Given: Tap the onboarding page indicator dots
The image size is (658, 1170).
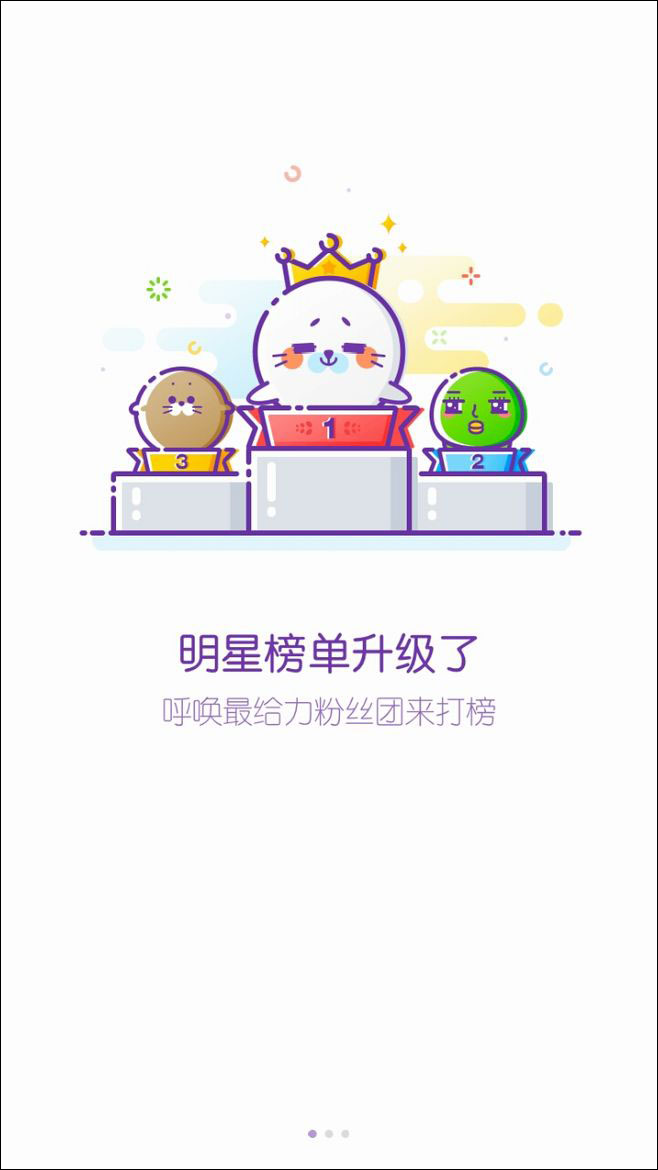Looking at the screenshot, I should point(329,1134).
